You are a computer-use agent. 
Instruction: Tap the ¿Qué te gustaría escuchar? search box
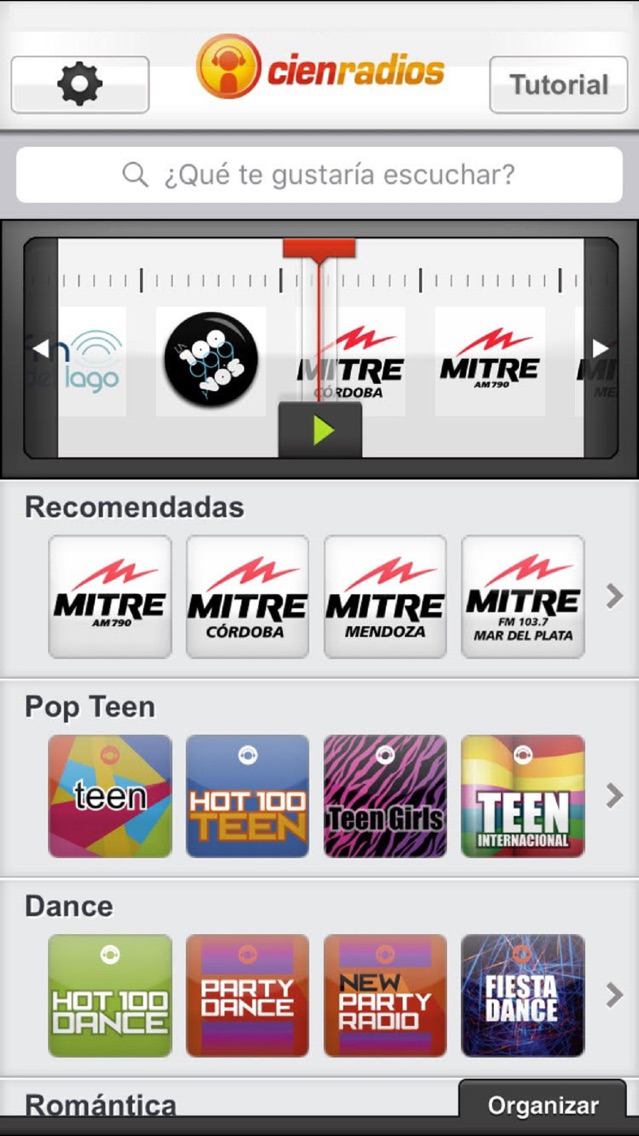(x=320, y=175)
